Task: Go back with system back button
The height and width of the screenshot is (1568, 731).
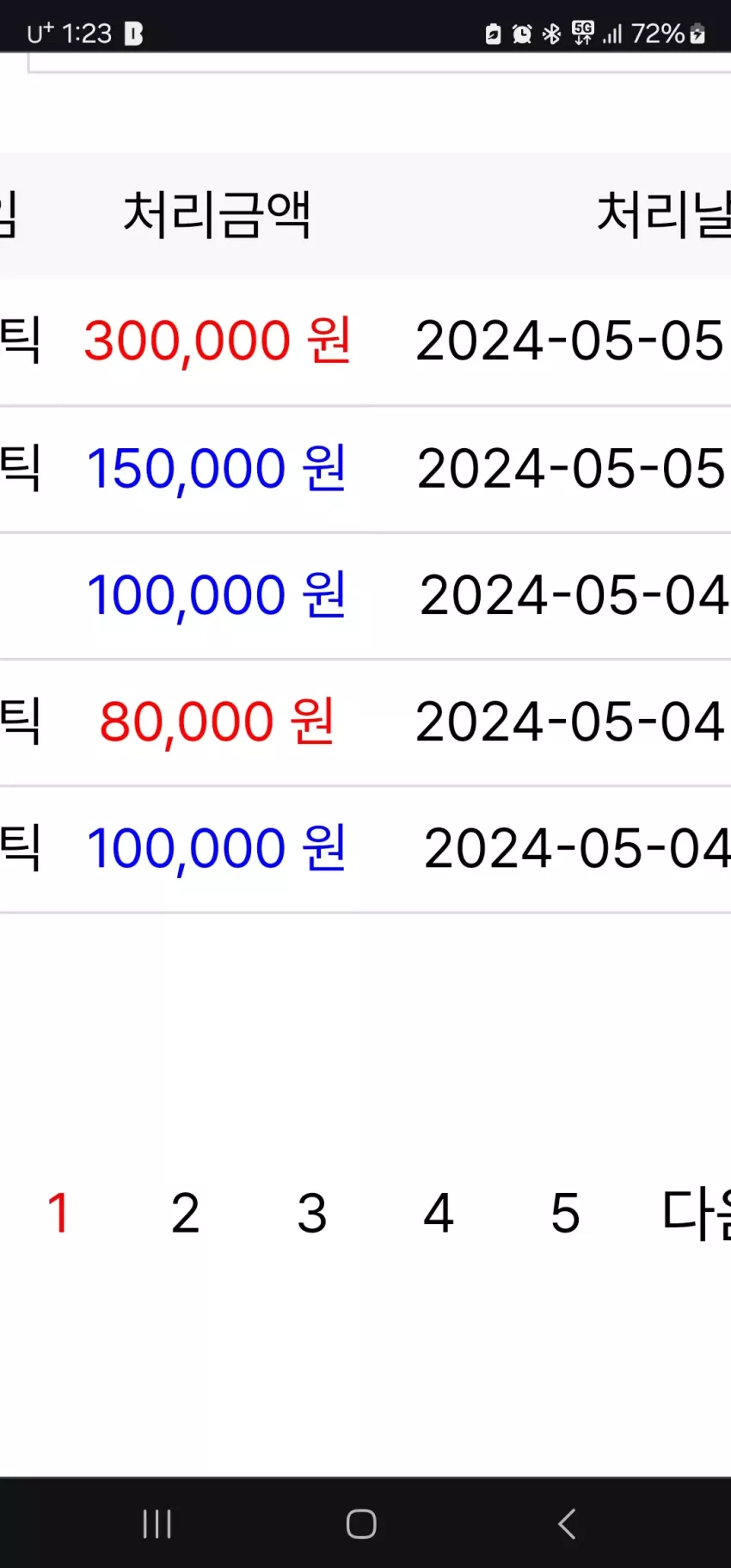Action: (x=567, y=1523)
